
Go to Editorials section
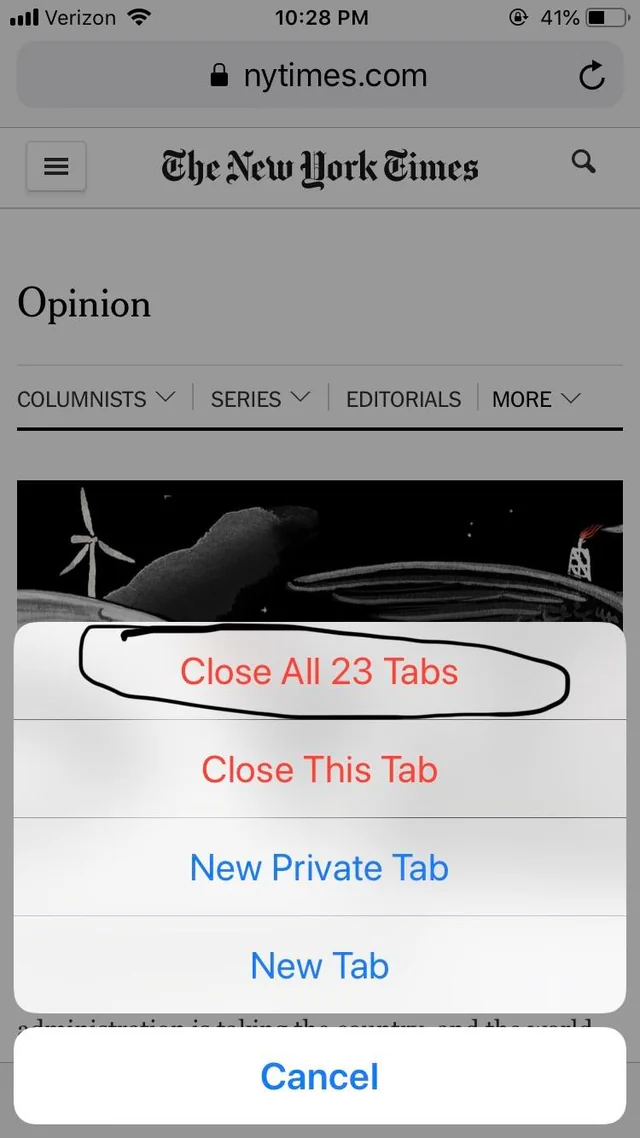point(403,399)
